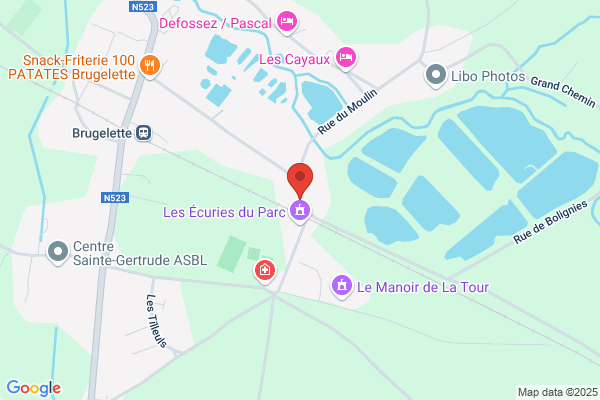The width and height of the screenshot is (600, 400).
Task: Select the Brugelette train station icon
Action: (x=144, y=133)
